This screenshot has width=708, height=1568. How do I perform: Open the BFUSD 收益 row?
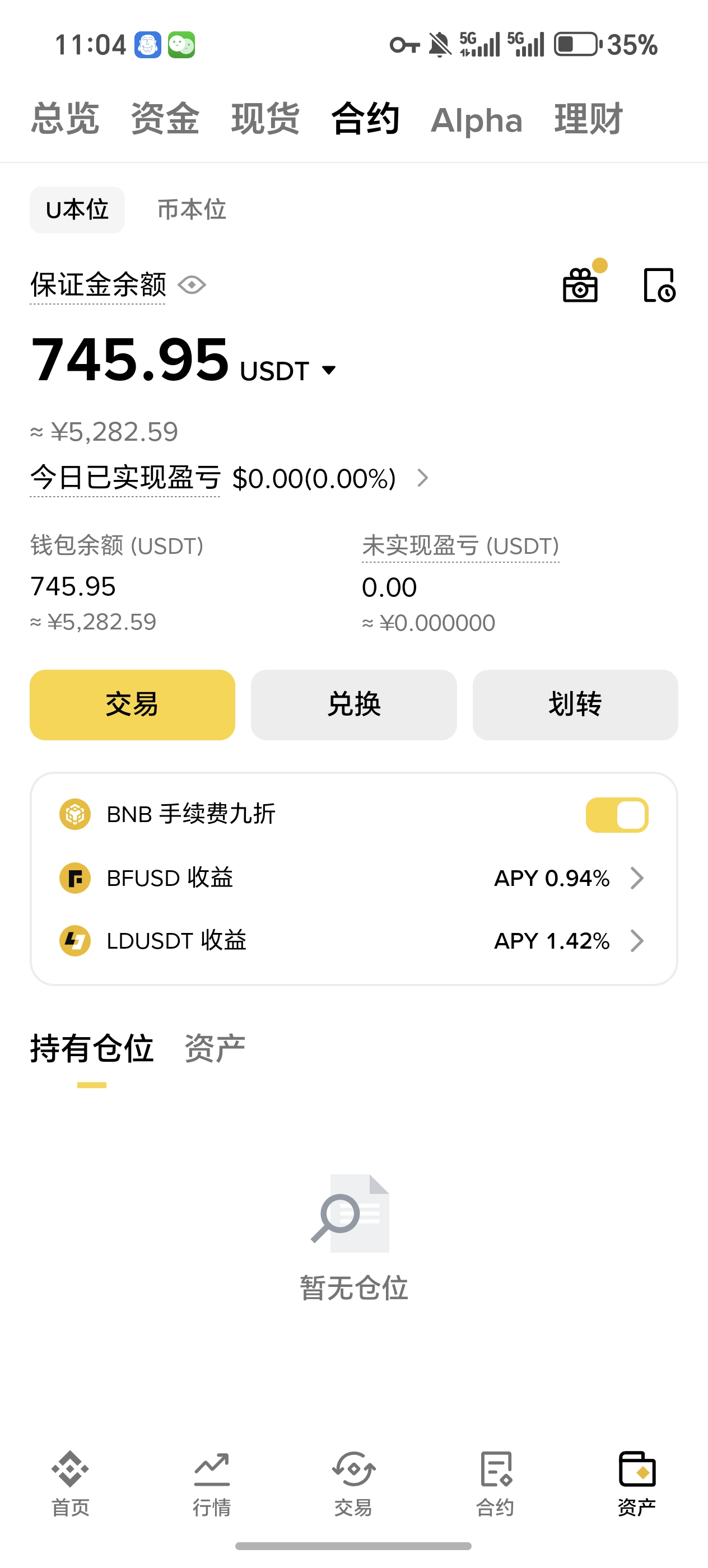pos(353,878)
